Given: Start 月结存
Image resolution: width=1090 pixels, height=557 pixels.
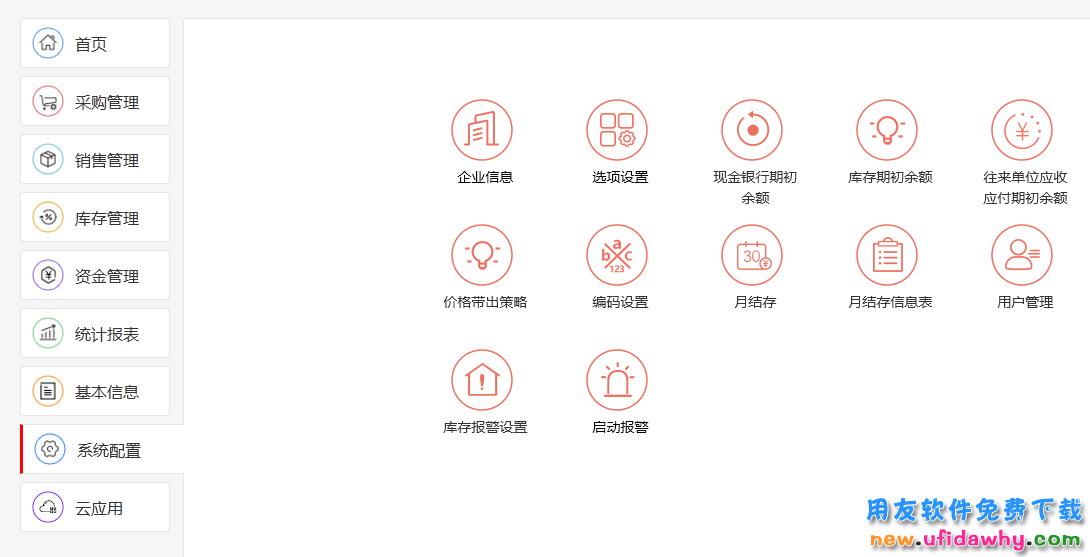Looking at the screenshot, I should click(752, 256).
